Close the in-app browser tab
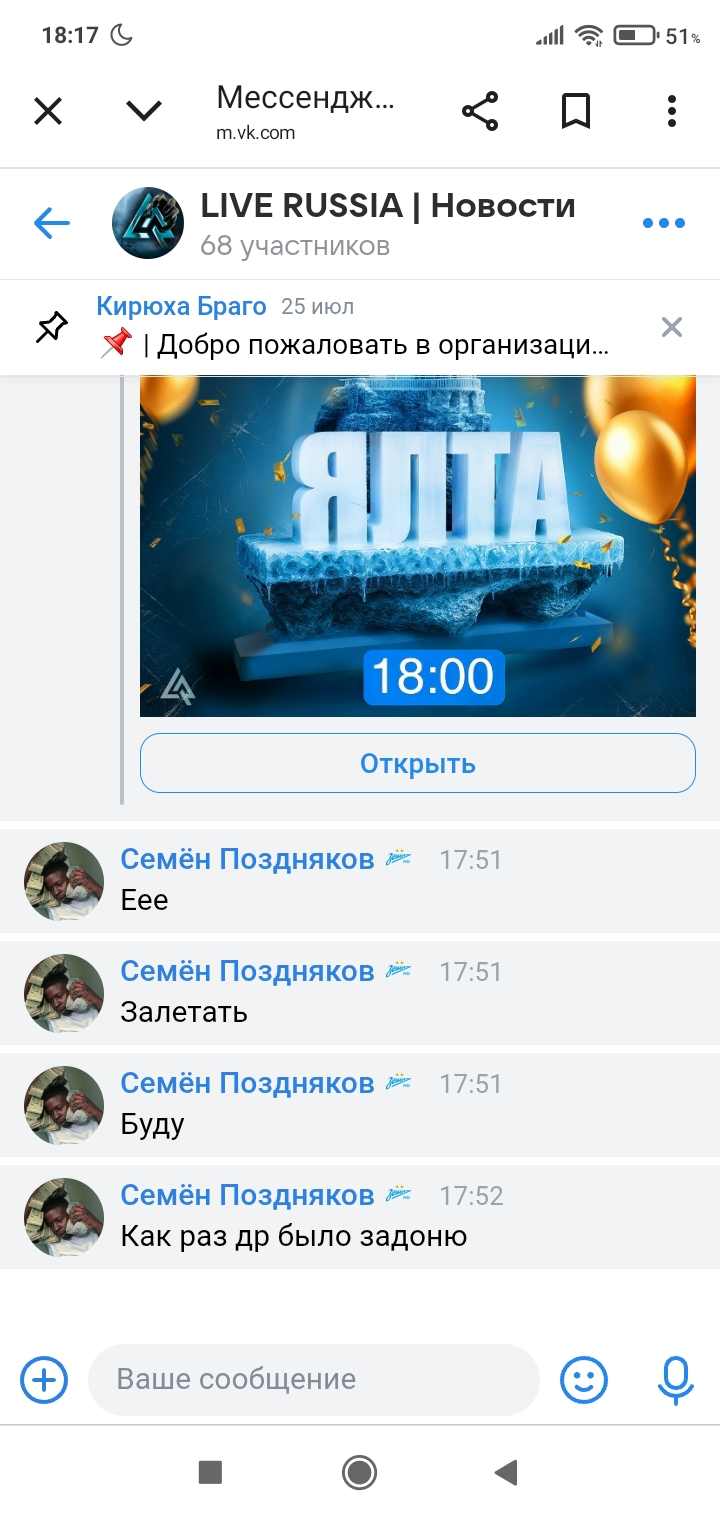 tap(48, 111)
